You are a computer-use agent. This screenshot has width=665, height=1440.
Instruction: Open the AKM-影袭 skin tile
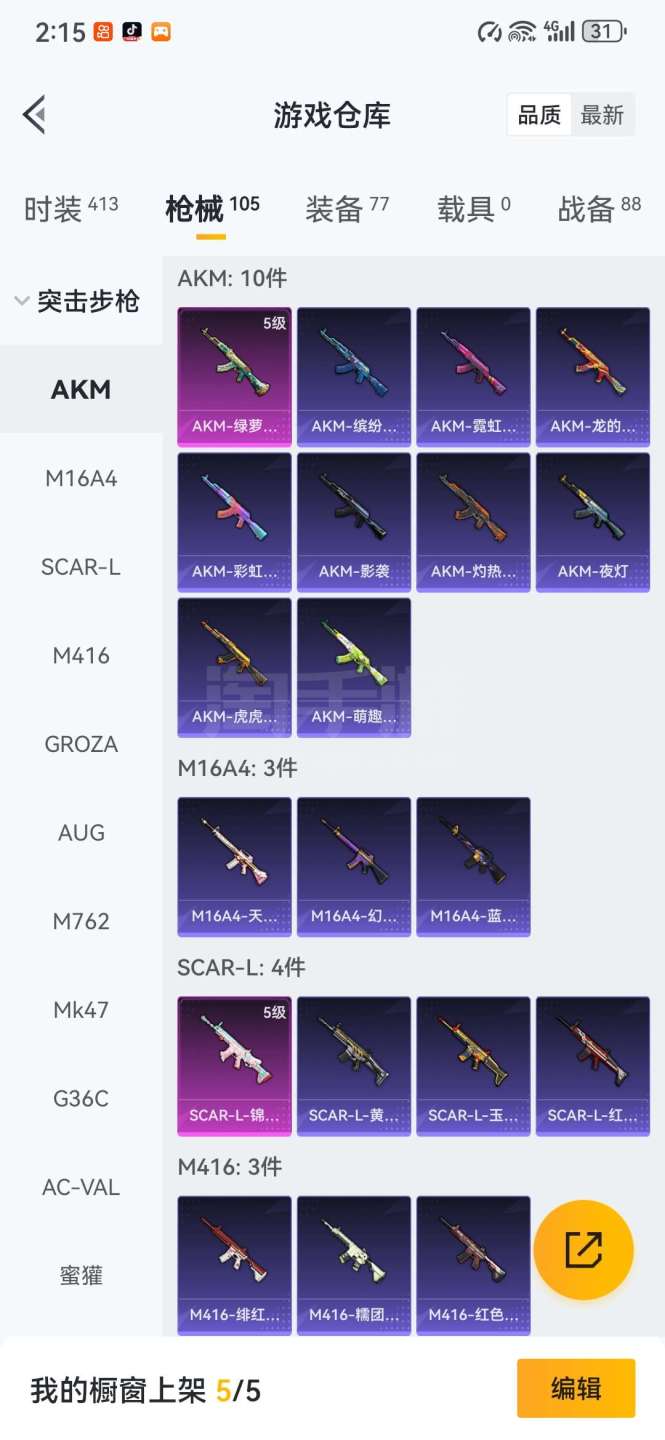click(x=354, y=522)
